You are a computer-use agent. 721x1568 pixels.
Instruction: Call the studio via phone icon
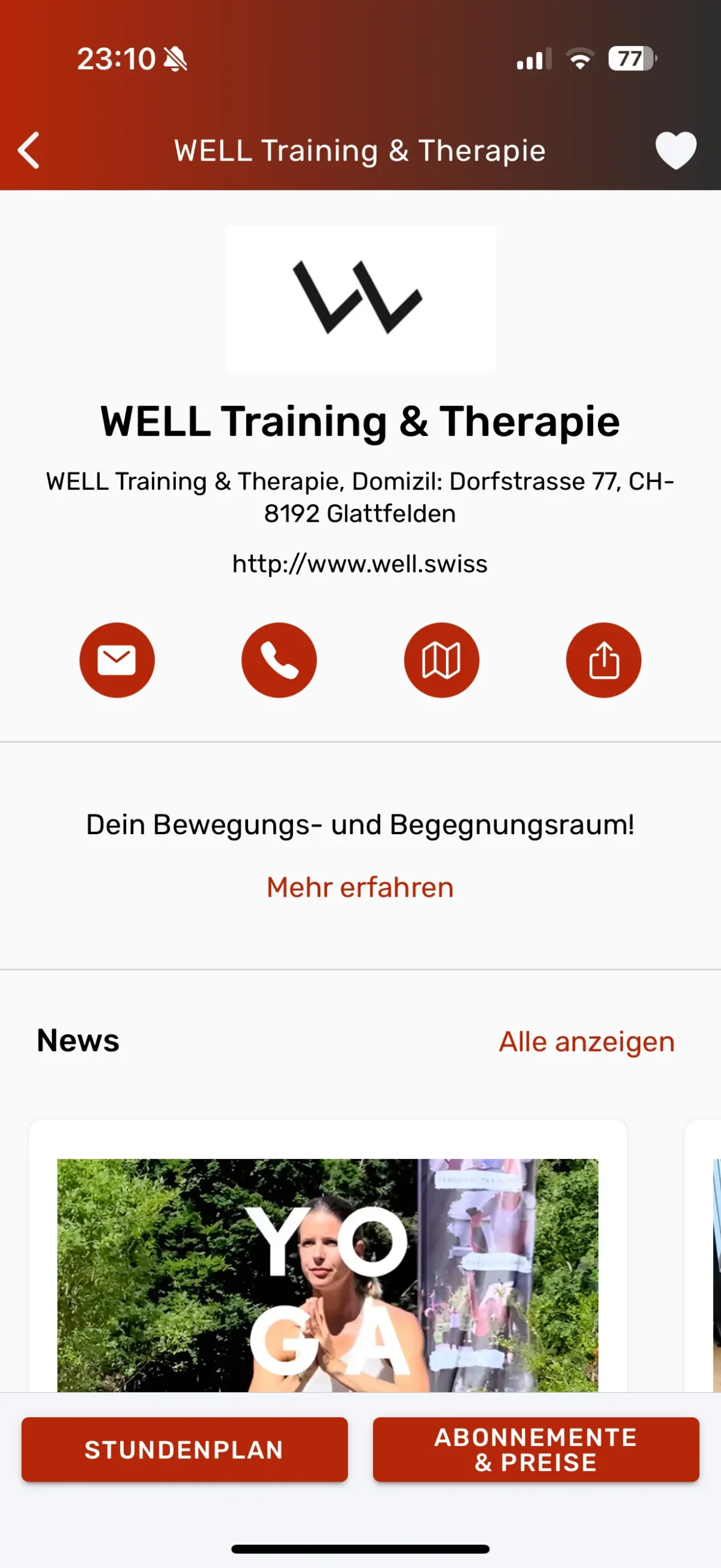coord(279,660)
